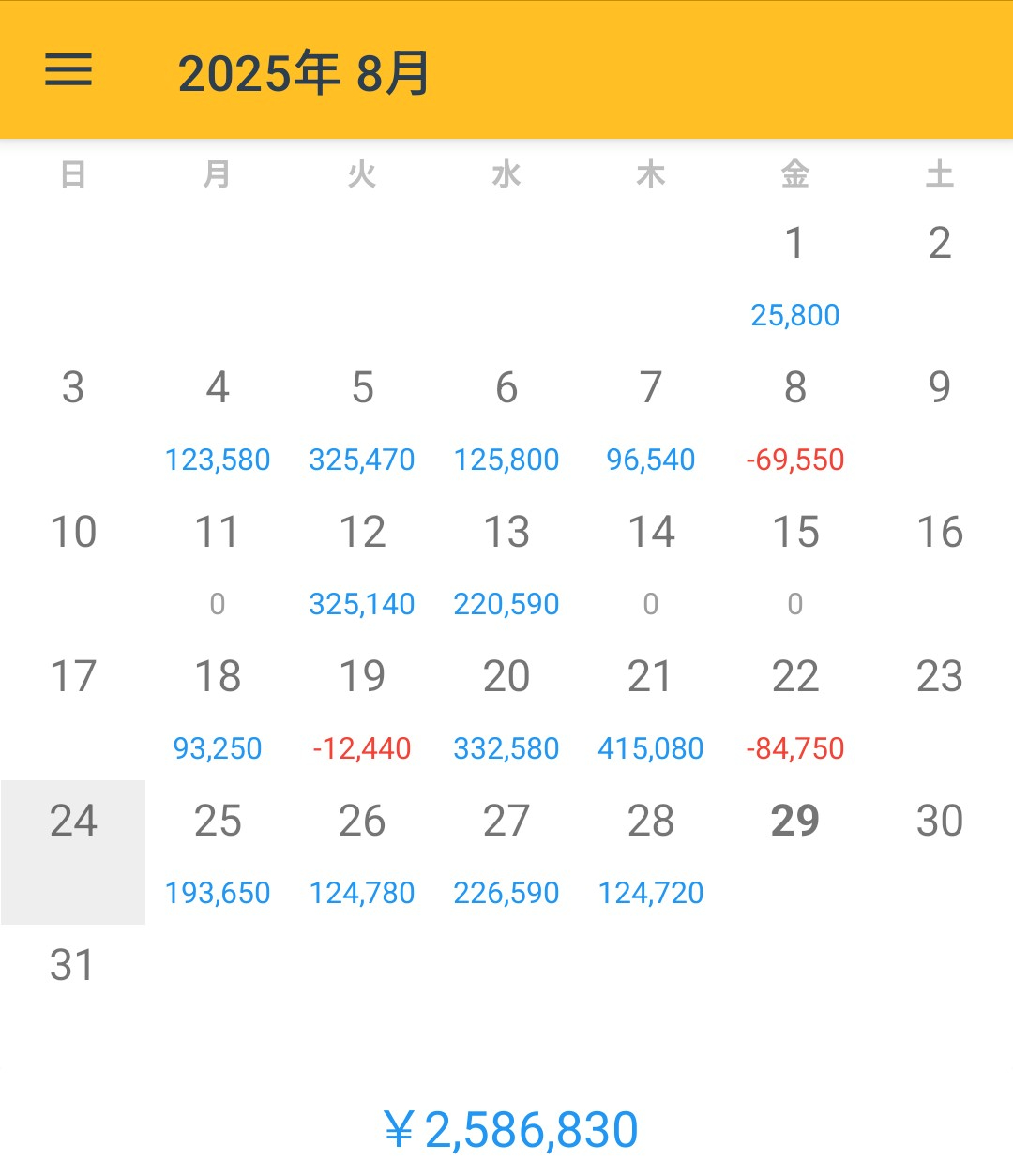Image resolution: width=1013 pixels, height=1176 pixels.
Task: Select the 415,080 entry on August 21
Action: click(652, 748)
